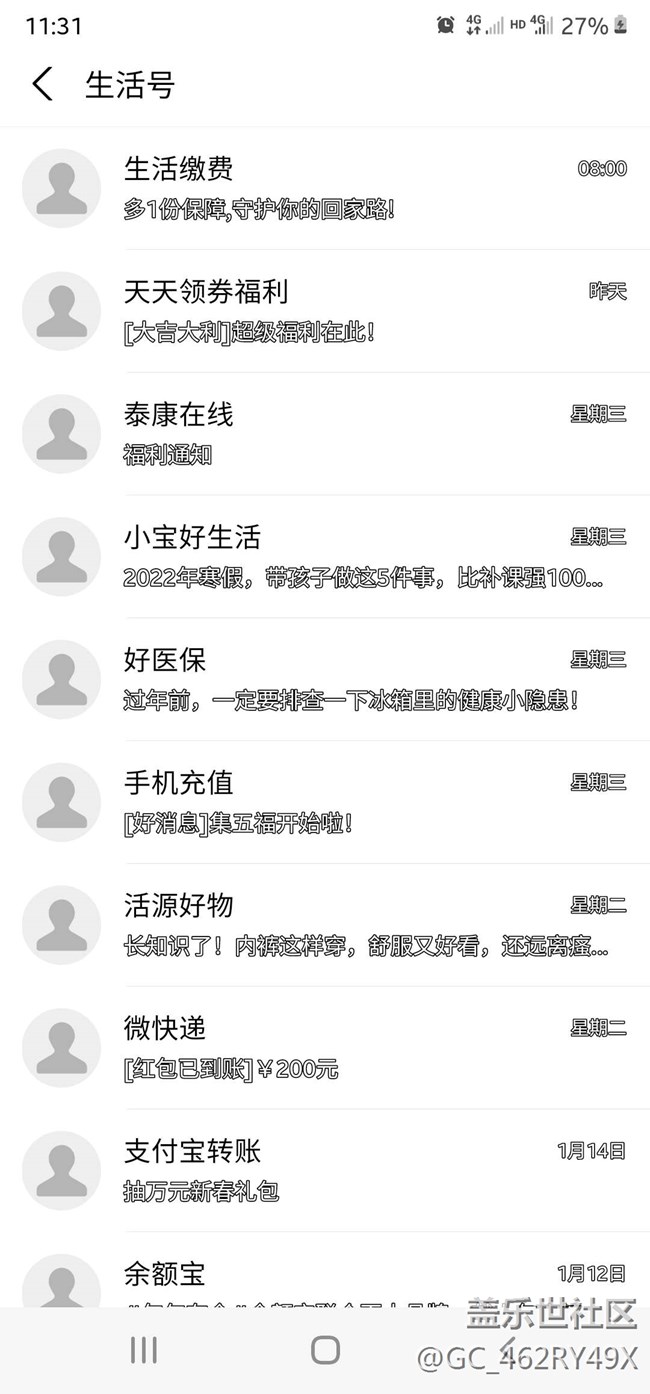Open the 活源好物 thread
This screenshot has height=1394, width=650.
coord(325,926)
